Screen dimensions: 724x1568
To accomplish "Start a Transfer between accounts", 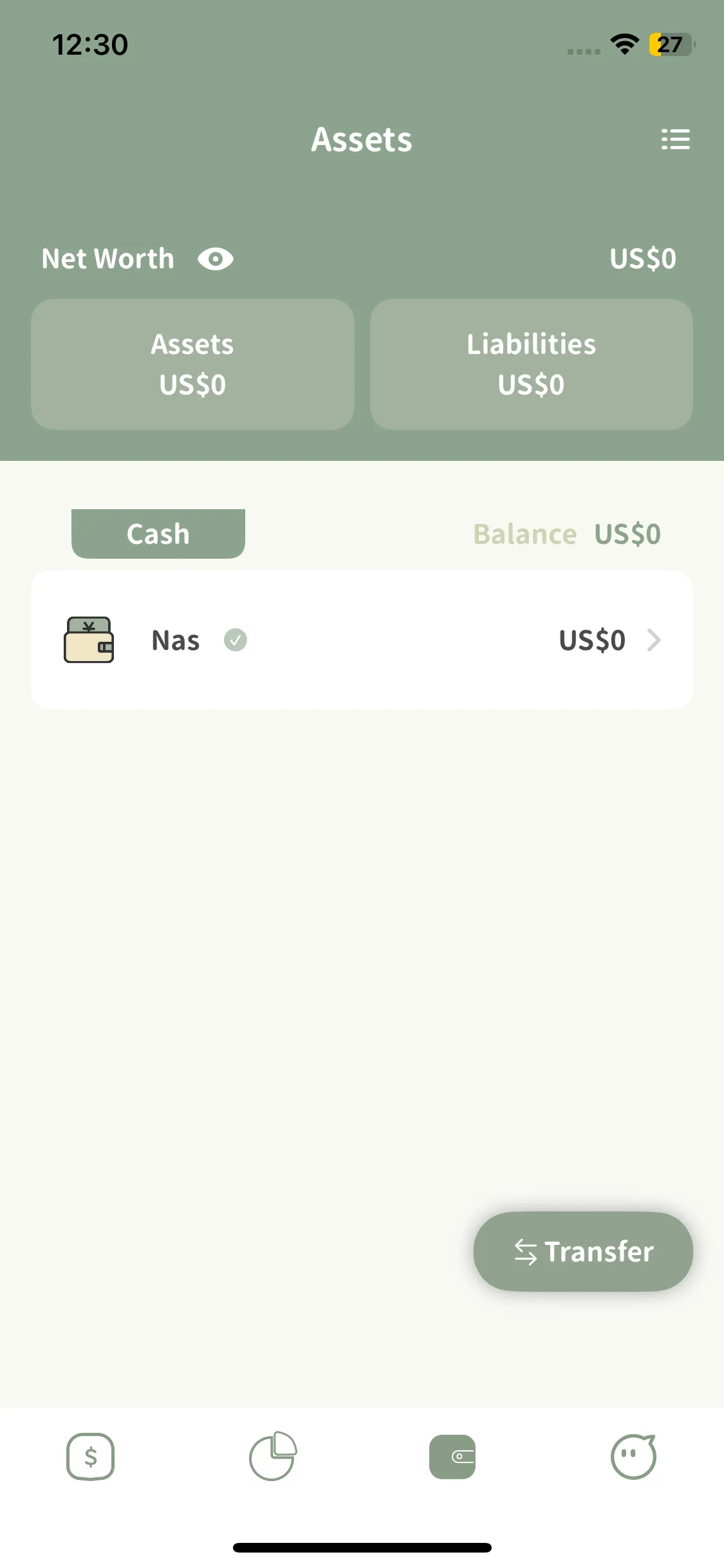I will (583, 1251).
